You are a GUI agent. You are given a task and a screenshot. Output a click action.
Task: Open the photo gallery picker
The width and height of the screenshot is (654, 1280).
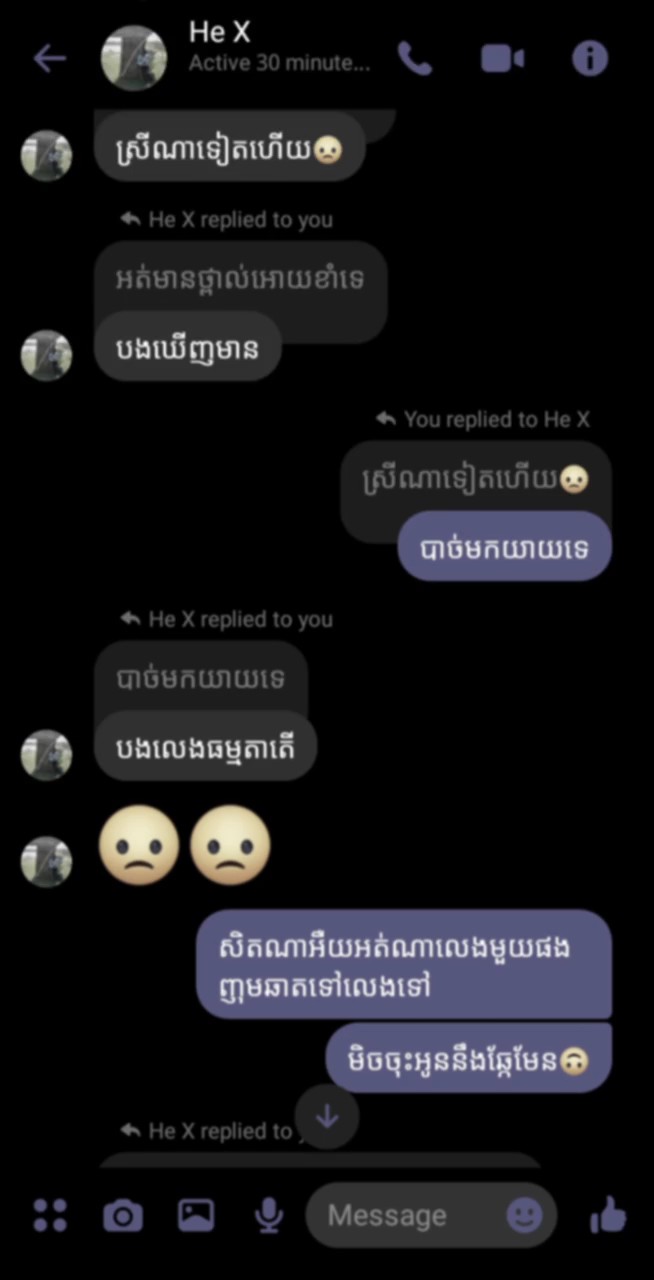click(196, 1215)
